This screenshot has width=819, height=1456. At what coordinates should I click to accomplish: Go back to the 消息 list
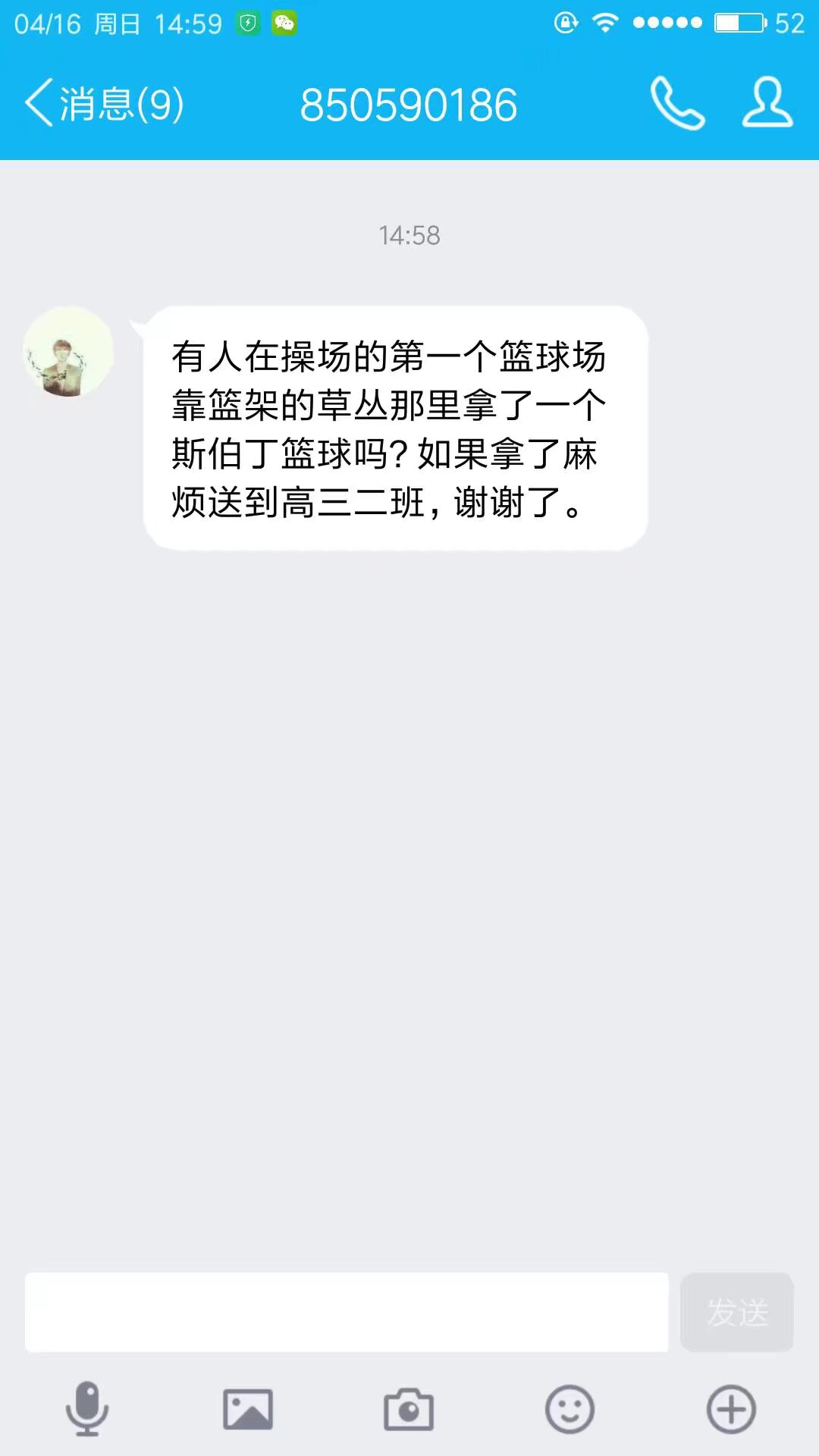pyautogui.click(x=104, y=104)
